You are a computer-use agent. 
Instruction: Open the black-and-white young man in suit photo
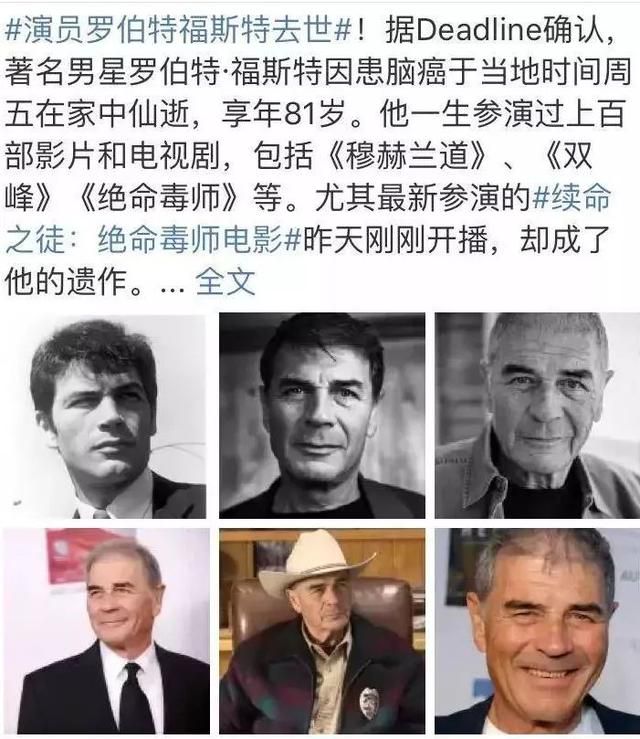pyautogui.click(x=105, y=416)
